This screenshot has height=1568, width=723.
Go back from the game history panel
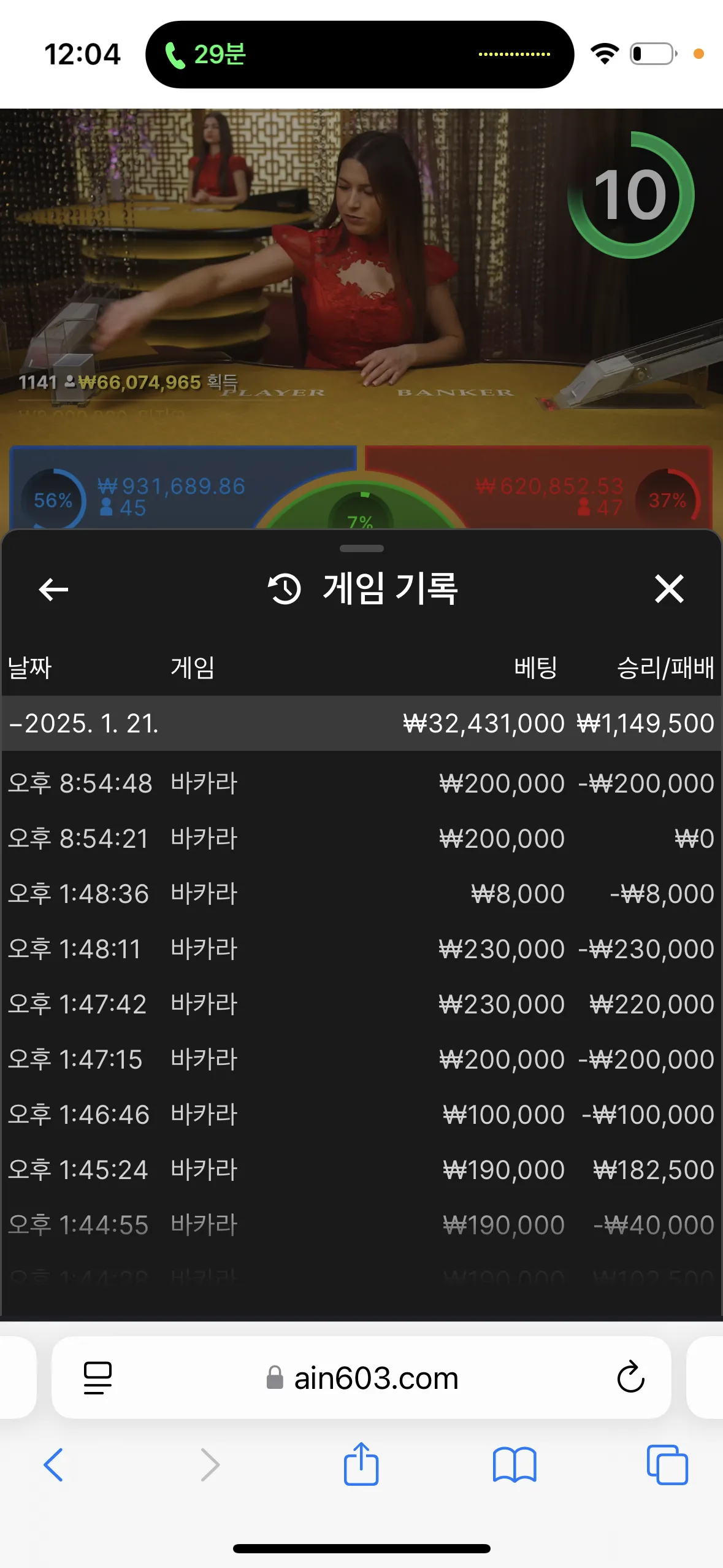tap(53, 590)
